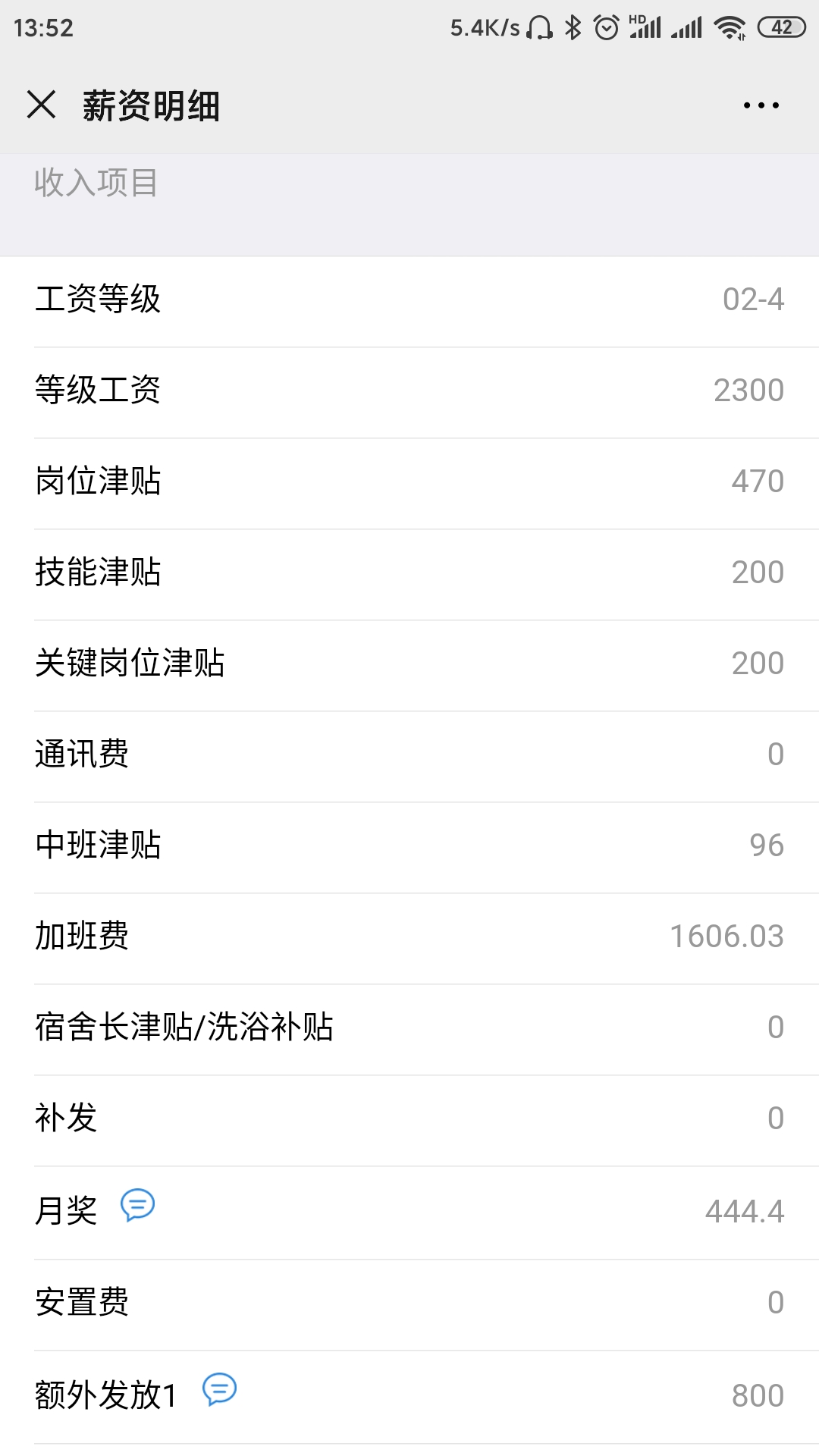819x1456 pixels.
Task: Tap the note icon beside 额外发放1
Action: 220,1389
